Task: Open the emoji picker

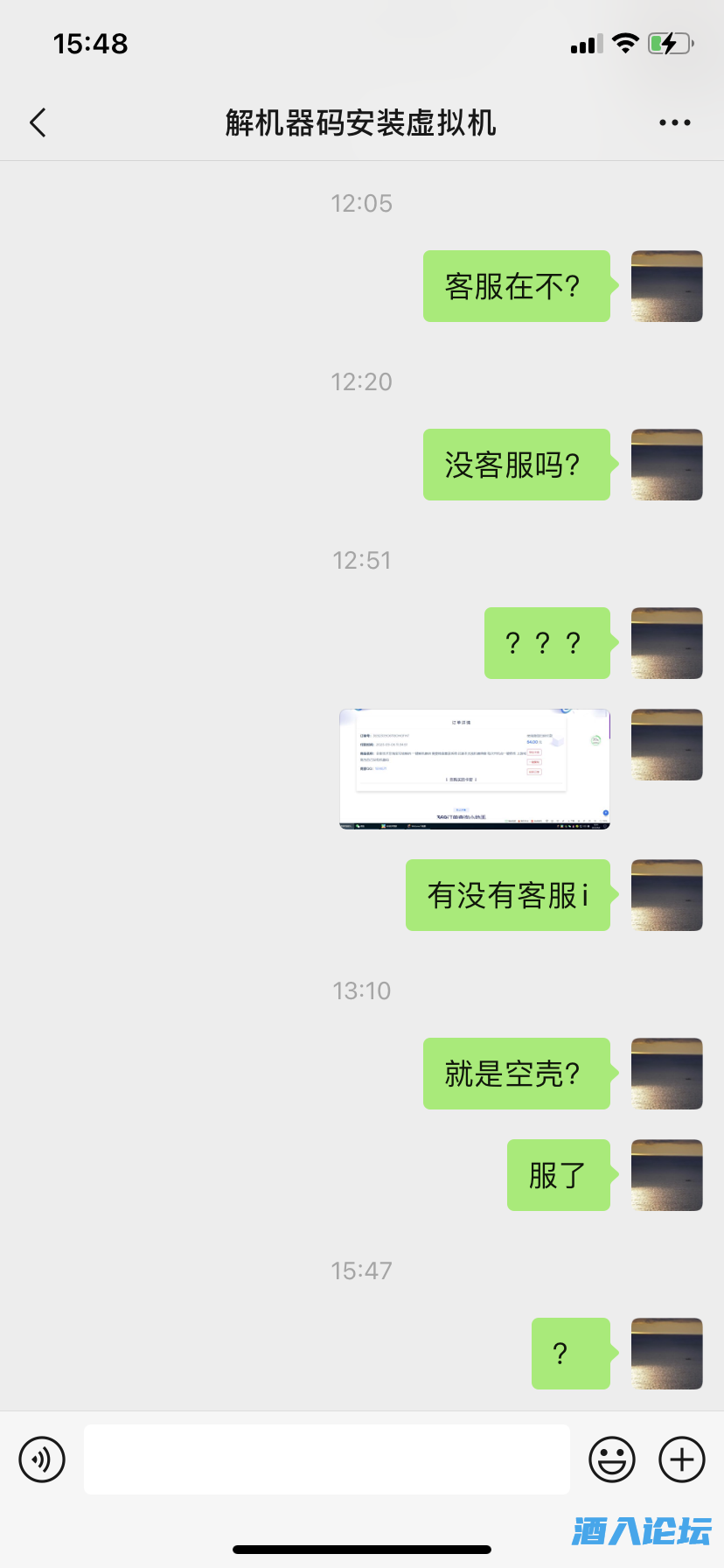Action: 612,1459
